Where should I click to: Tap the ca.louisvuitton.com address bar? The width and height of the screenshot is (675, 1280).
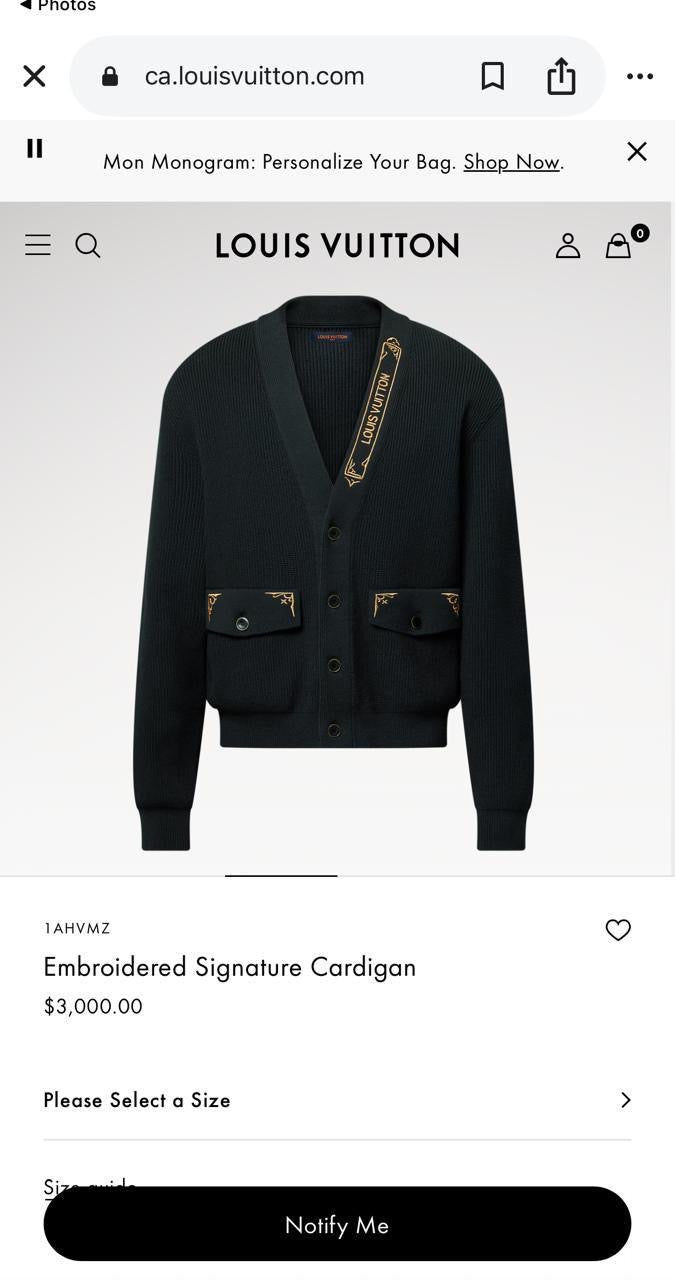[x=255, y=76]
